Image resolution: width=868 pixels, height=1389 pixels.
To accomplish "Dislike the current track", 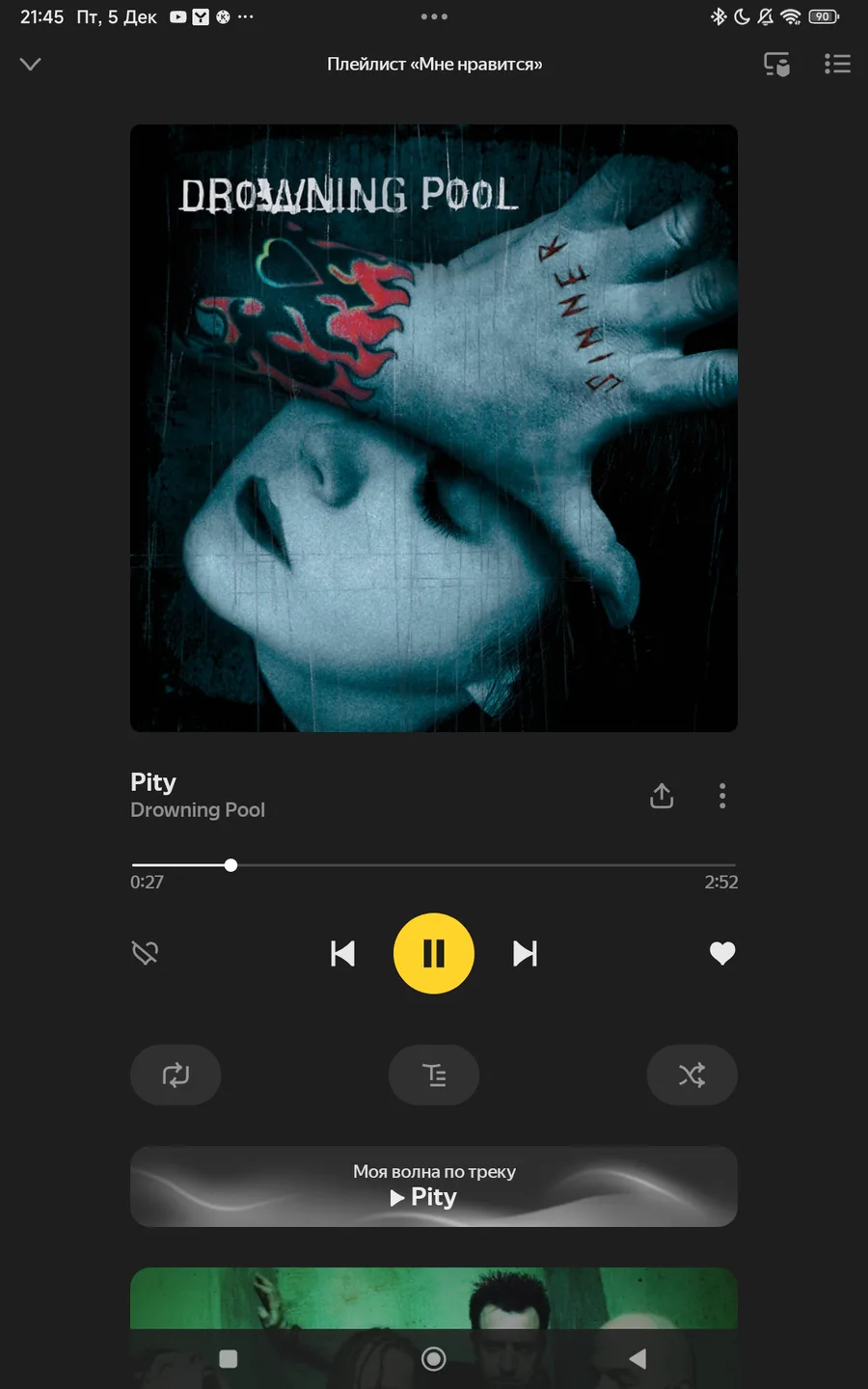I will point(146,953).
